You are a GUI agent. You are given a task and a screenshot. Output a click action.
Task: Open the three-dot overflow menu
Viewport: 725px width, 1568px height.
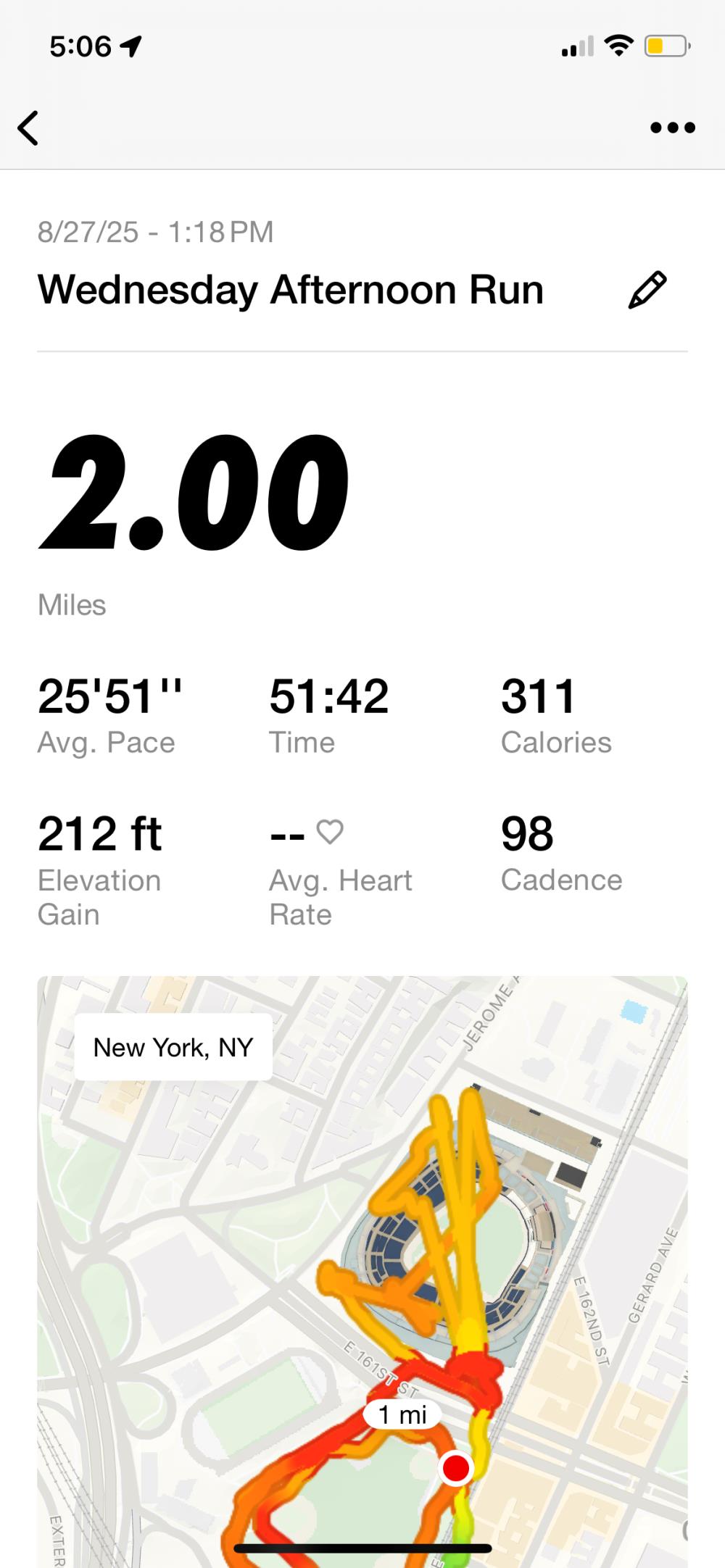click(672, 128)
